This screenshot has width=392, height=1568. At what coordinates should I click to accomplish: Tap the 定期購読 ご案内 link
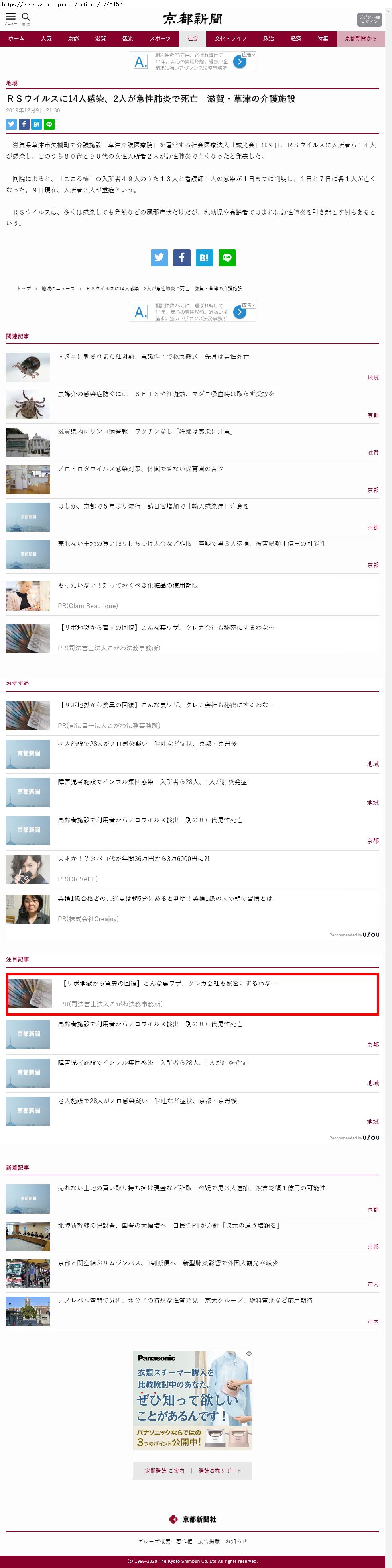click(164, 1470)
